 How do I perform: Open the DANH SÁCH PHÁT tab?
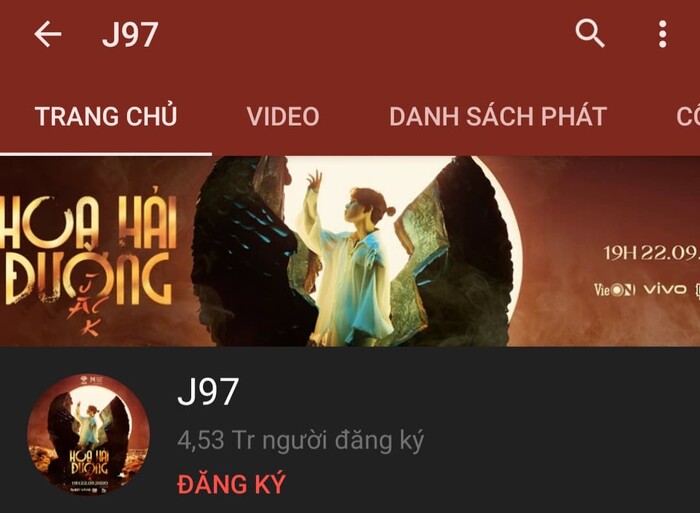[497, 116]
